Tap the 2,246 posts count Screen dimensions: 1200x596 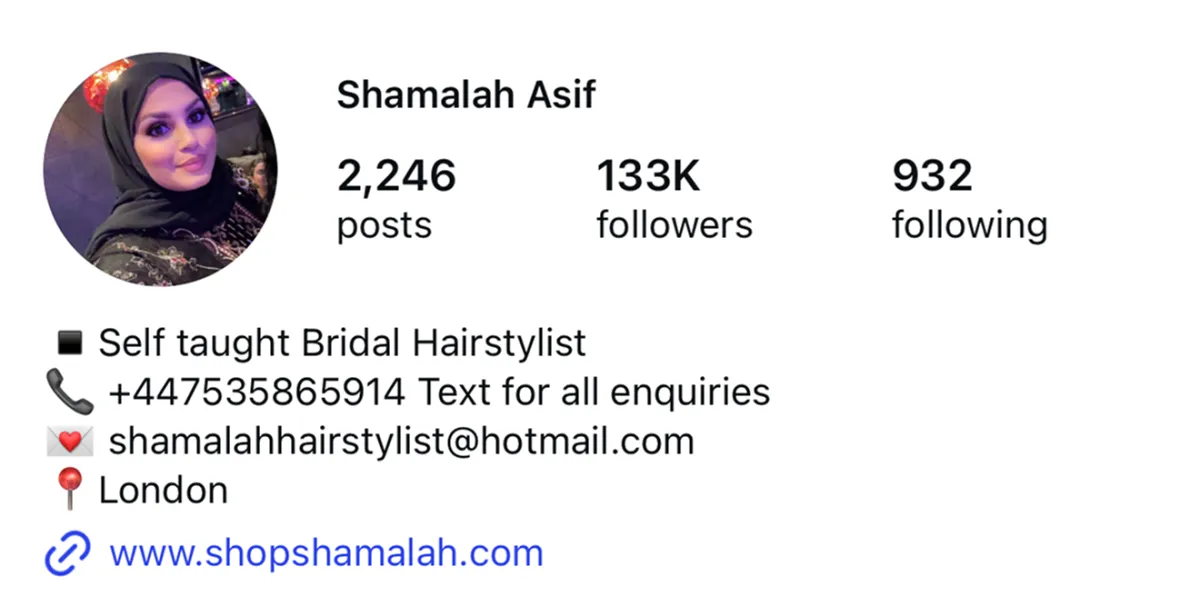tap(396, 200)
